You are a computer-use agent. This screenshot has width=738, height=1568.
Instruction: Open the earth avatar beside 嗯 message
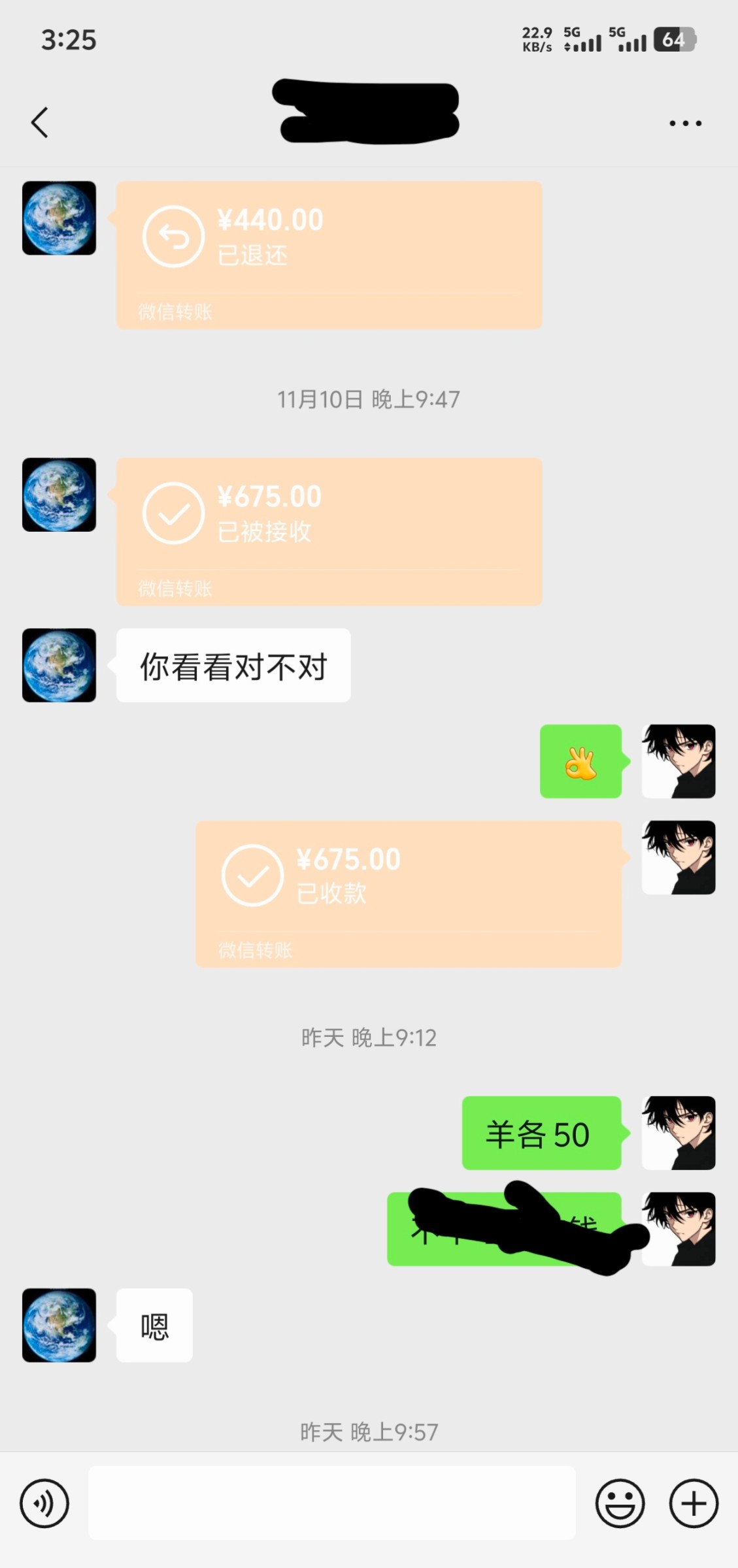(59, 1325)
